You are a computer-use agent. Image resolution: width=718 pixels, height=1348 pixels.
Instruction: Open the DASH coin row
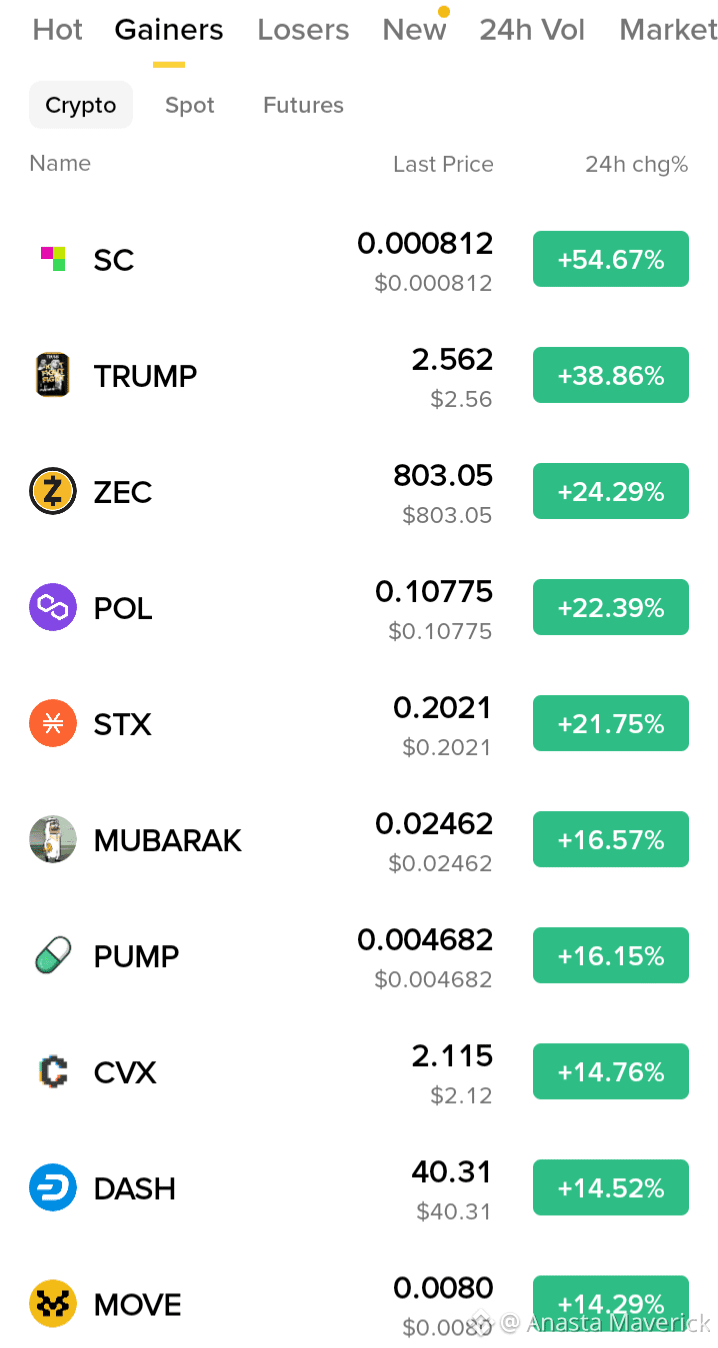click(x=359, y=1188)
